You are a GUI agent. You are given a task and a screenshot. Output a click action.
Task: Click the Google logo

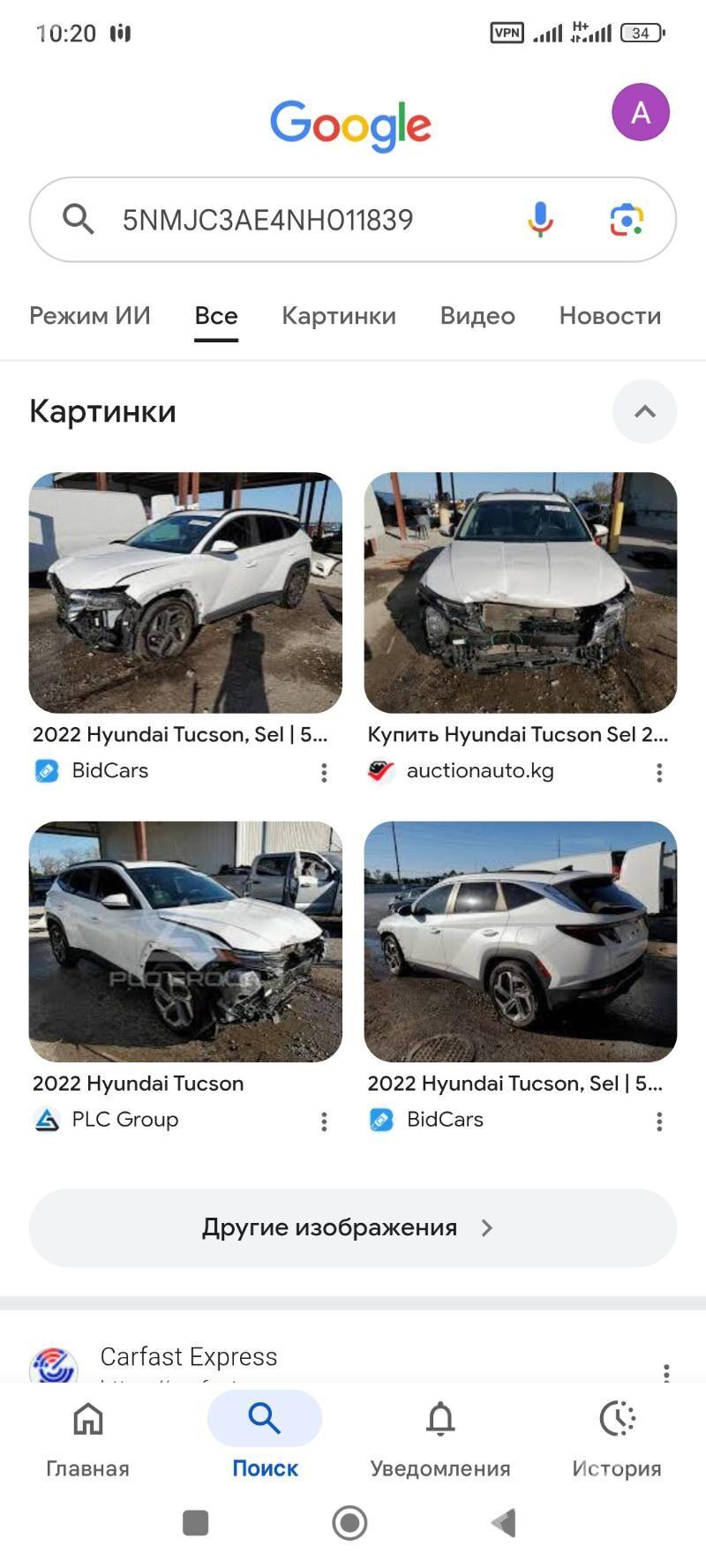click(350, 124)
